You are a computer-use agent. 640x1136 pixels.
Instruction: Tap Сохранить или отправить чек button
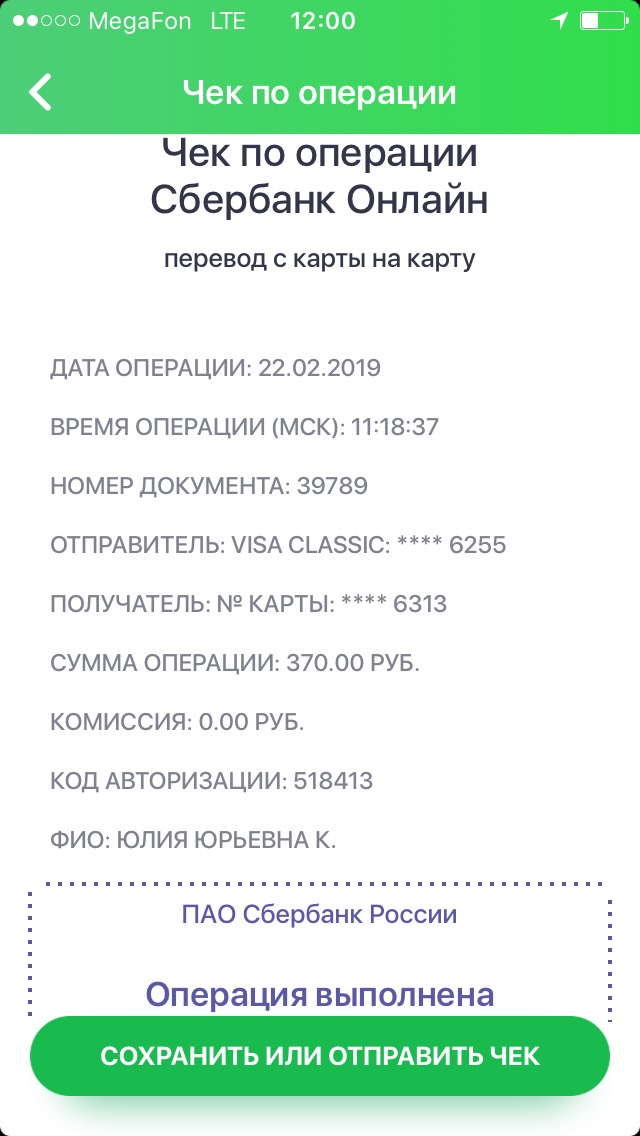(x=320, y=1056)
